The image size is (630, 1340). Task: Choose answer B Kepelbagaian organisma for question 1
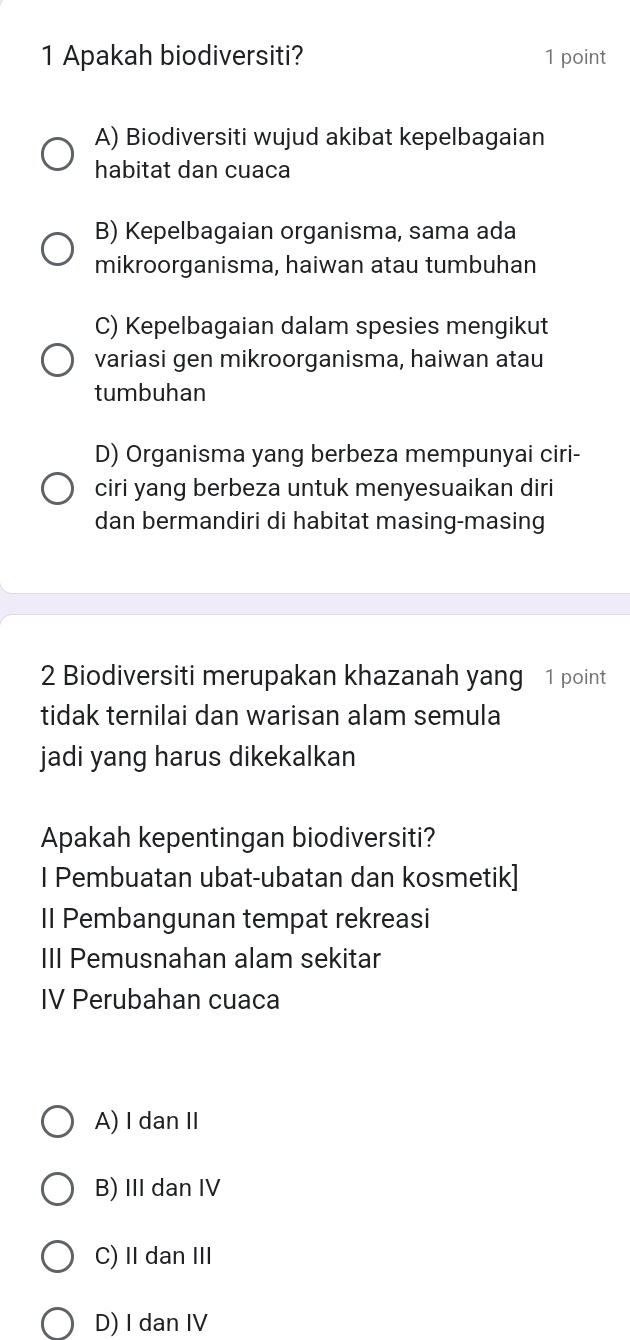pos(57,249)
